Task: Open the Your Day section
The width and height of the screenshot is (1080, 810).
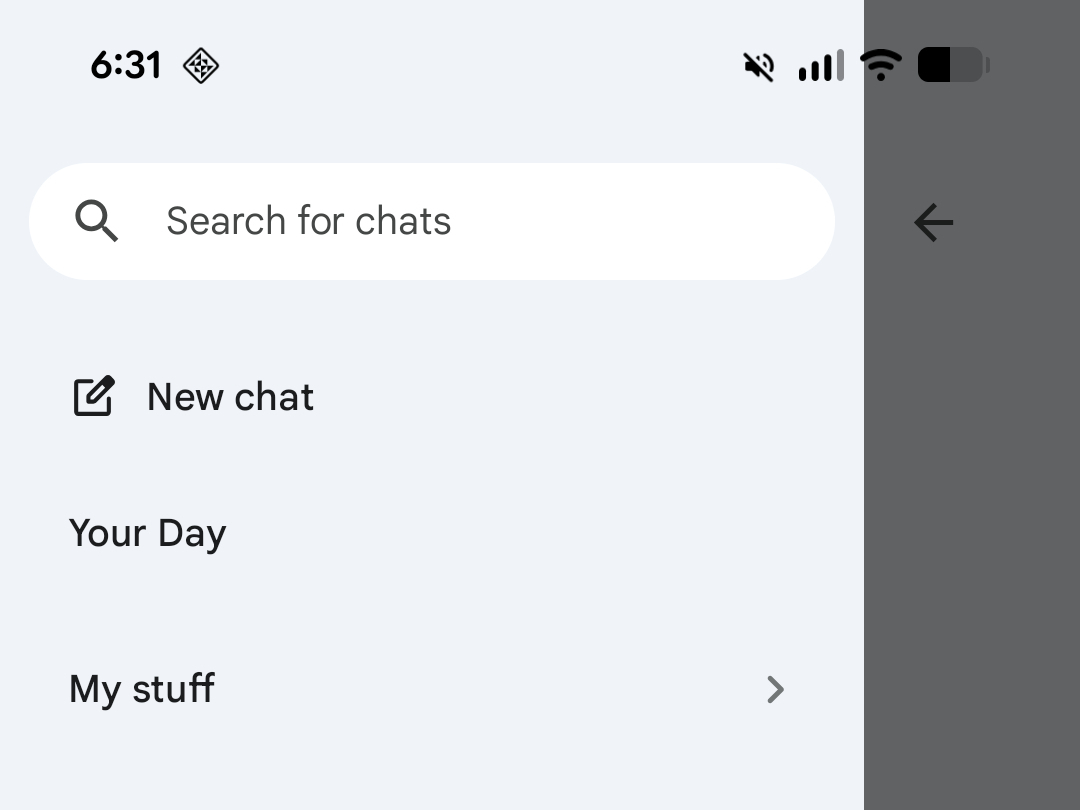Action: [x=148, y=533]
